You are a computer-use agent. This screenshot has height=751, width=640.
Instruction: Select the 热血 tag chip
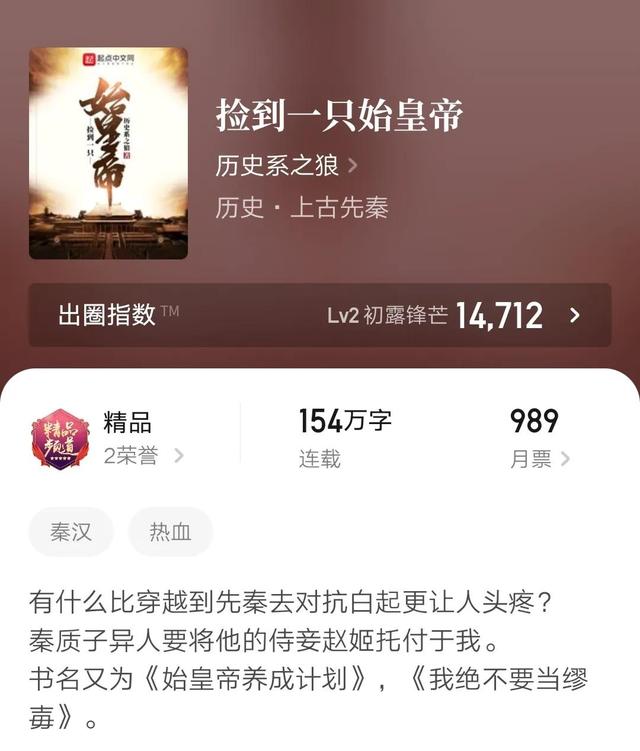coord(170,532)
